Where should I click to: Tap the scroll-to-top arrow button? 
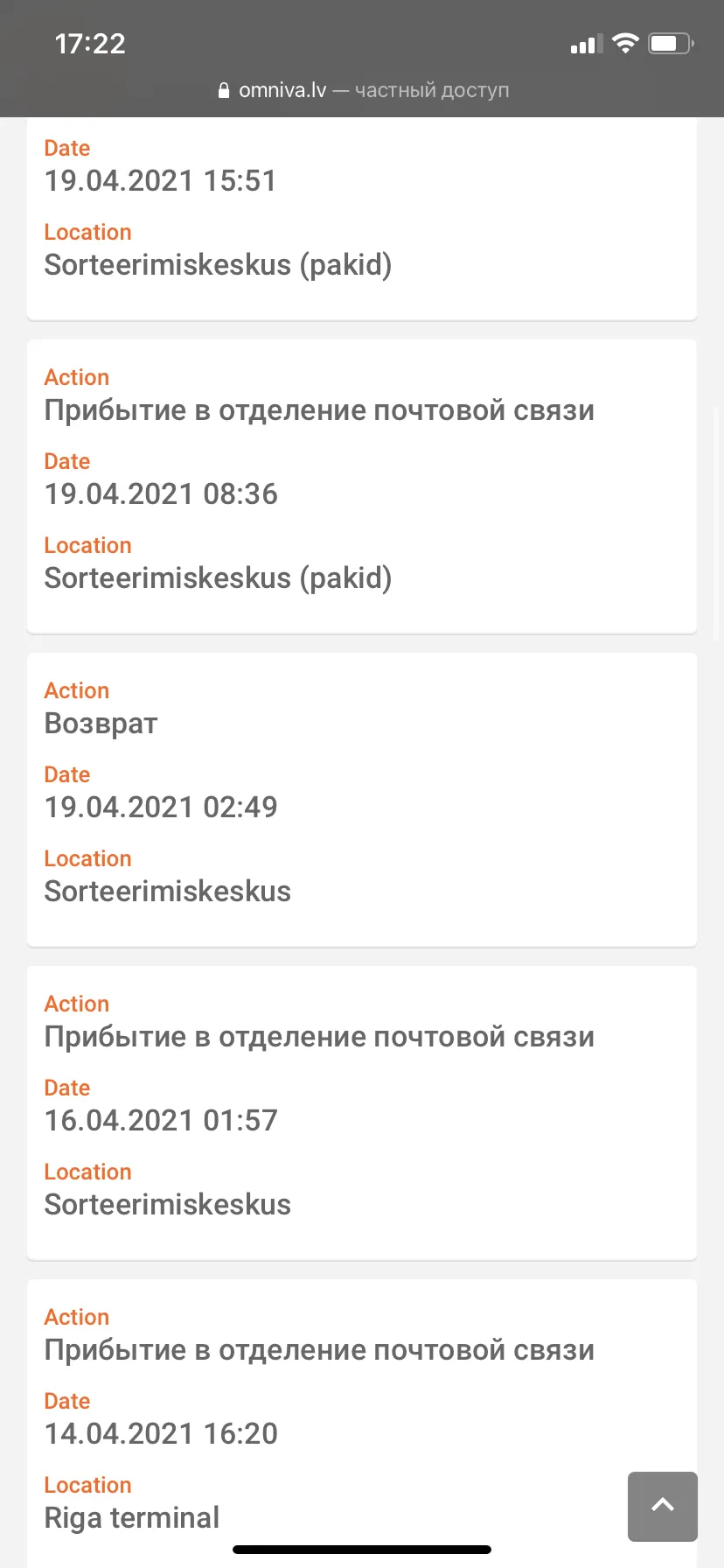(663, 1506)
